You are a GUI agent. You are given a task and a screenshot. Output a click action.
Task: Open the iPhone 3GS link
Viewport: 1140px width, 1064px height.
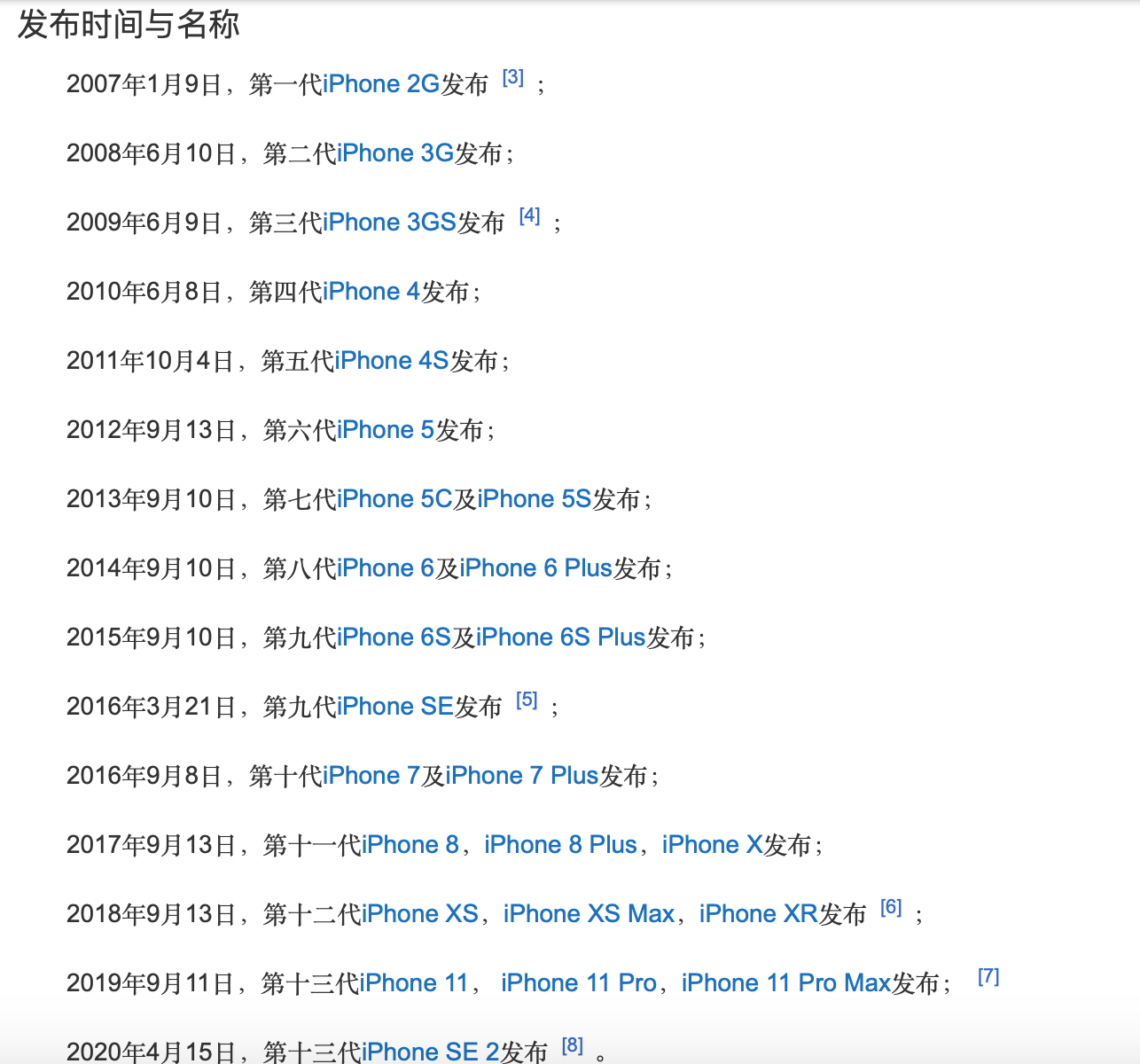[389, 223]
